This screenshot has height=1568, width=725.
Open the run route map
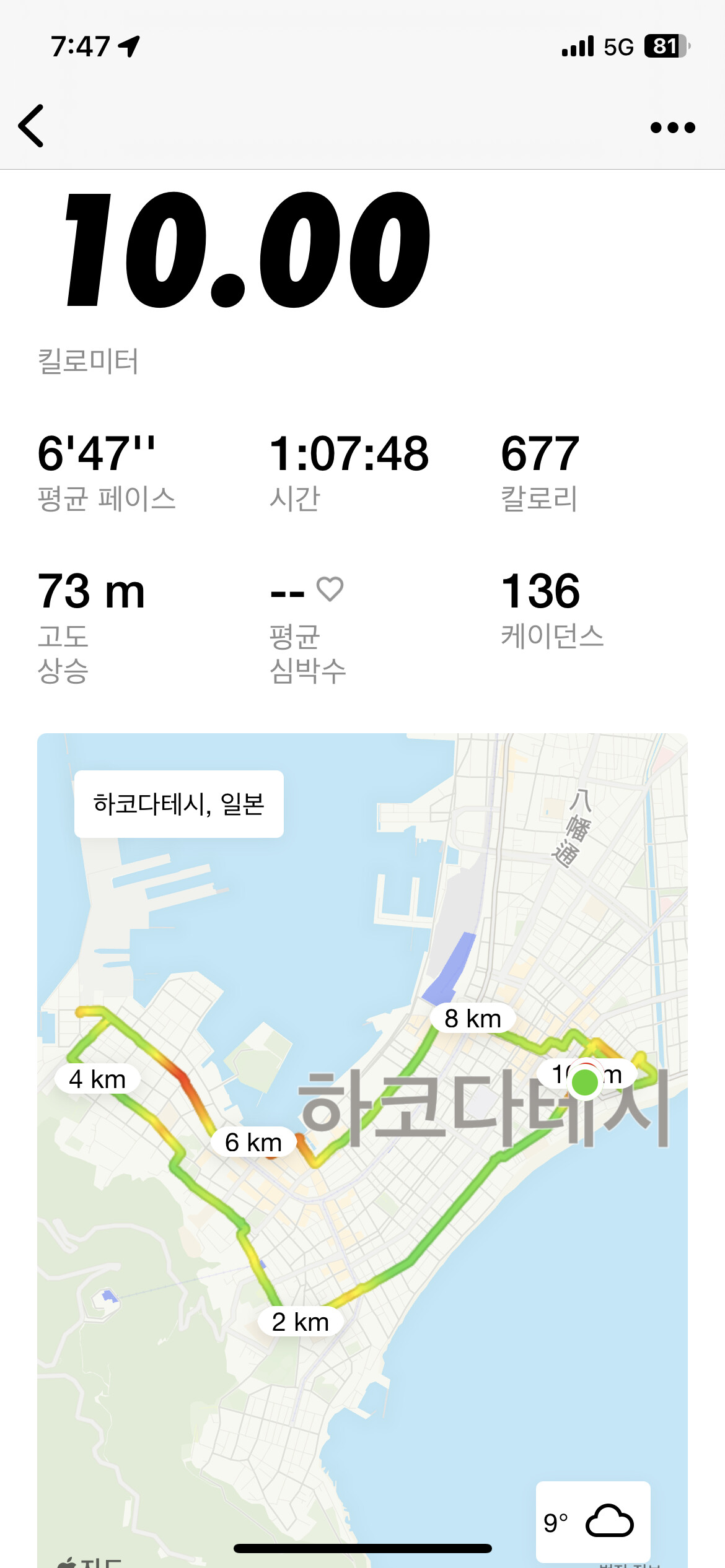pyautogui.click(x=362, y=1151)
